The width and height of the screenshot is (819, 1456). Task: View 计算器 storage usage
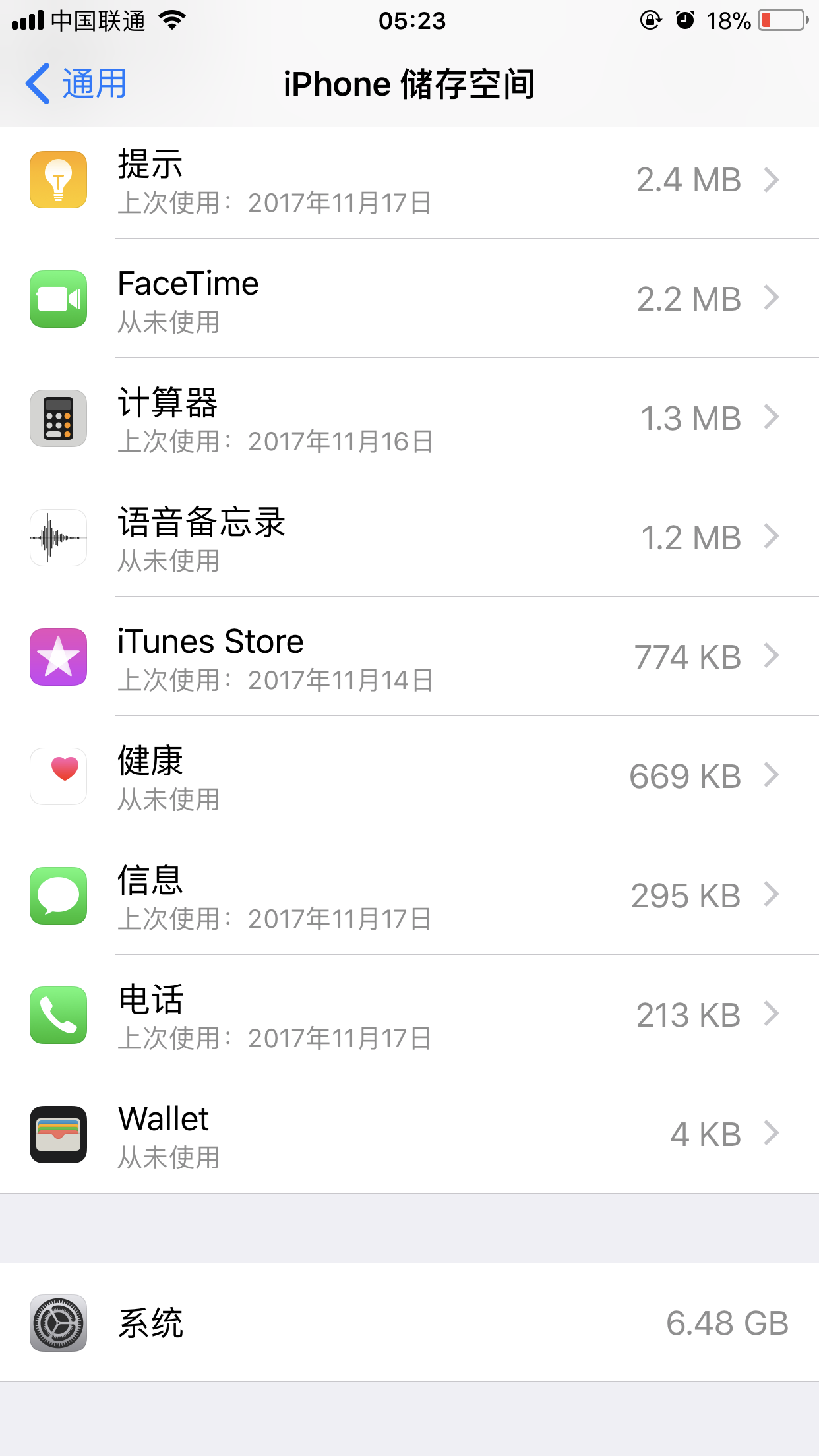click(409, 419)
